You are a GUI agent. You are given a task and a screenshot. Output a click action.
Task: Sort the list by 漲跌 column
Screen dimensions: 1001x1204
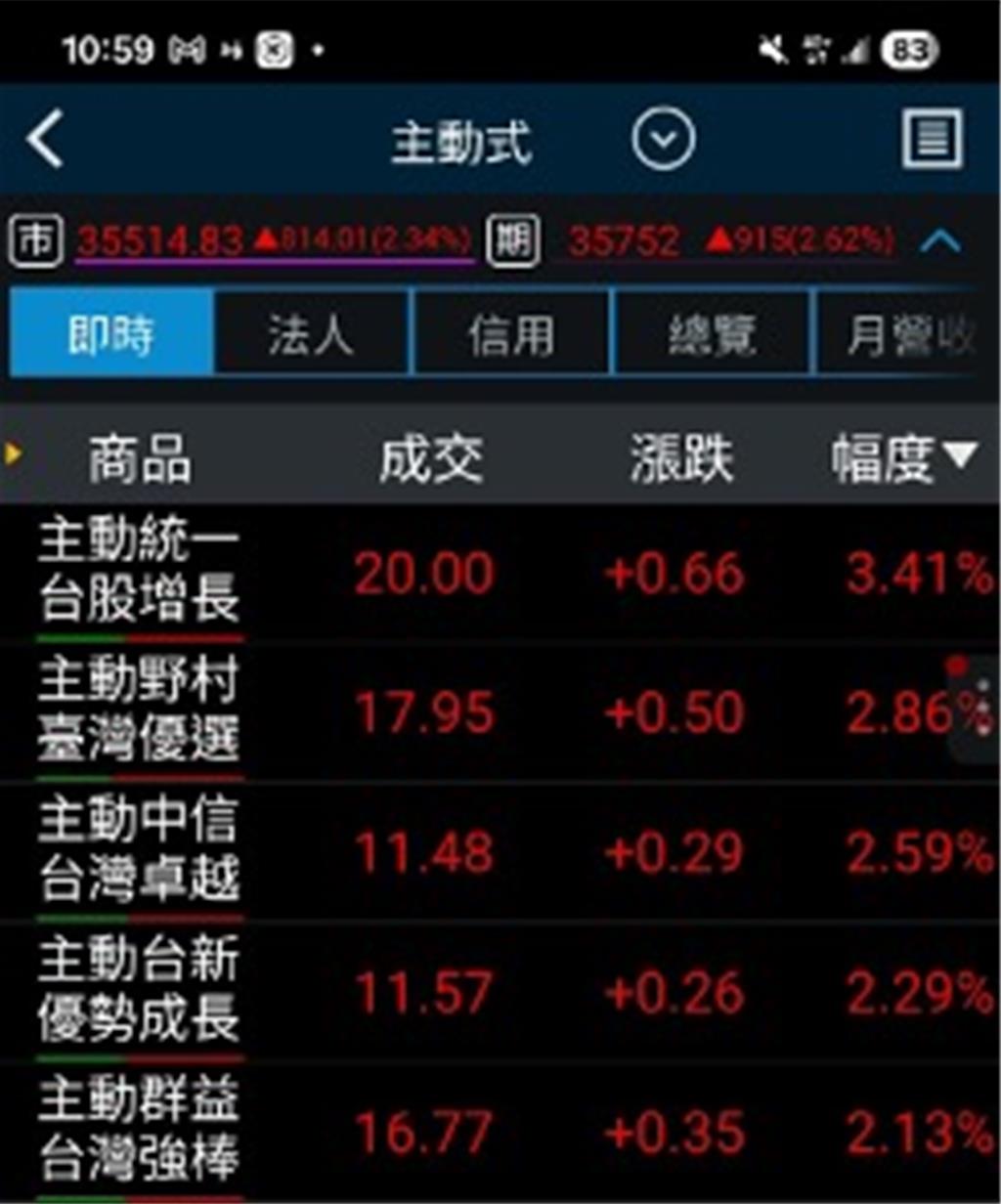click(x=680, y=459)
